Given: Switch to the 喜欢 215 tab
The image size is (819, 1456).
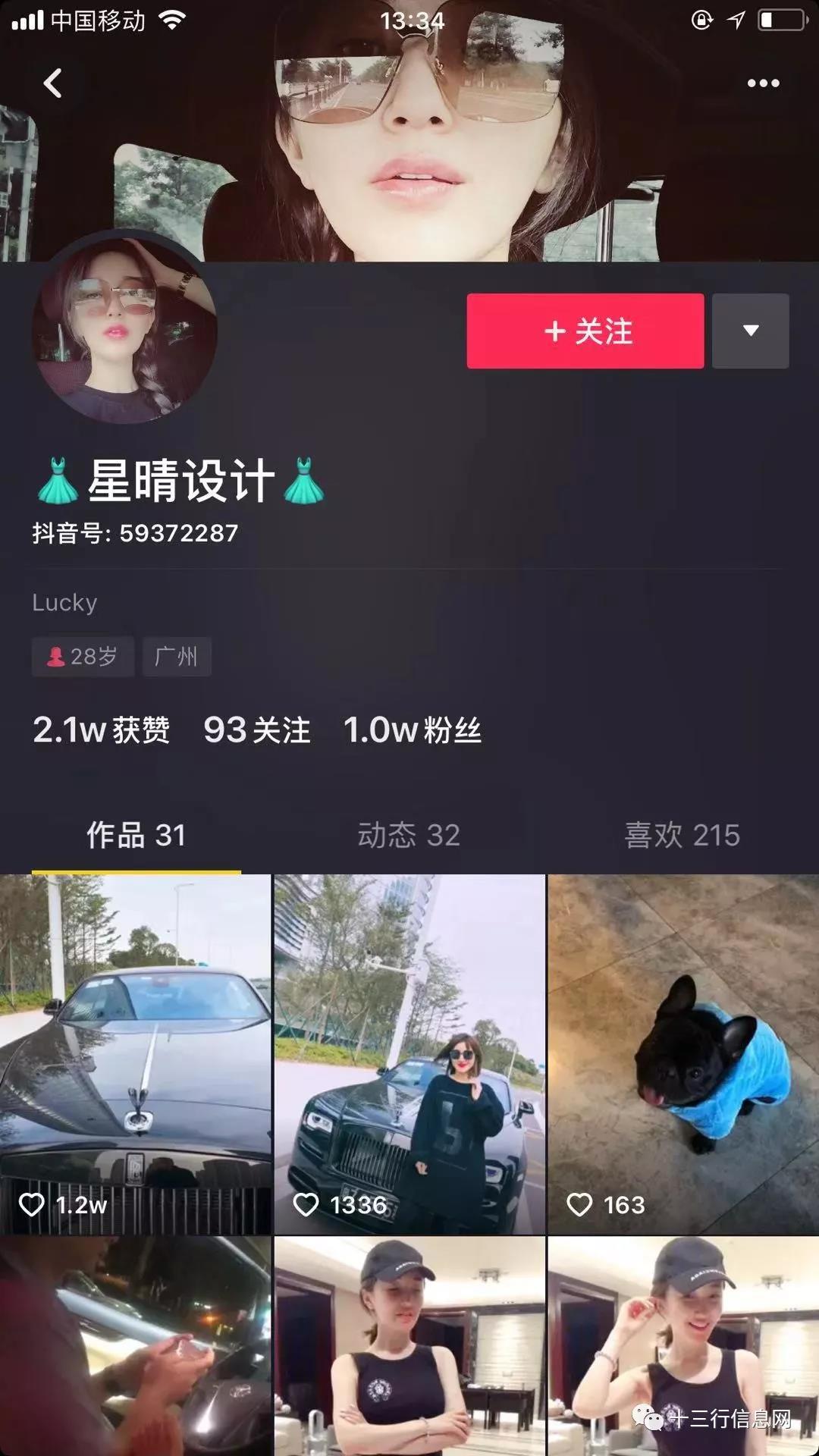Looking at the screenshot, I should [682, 835].
